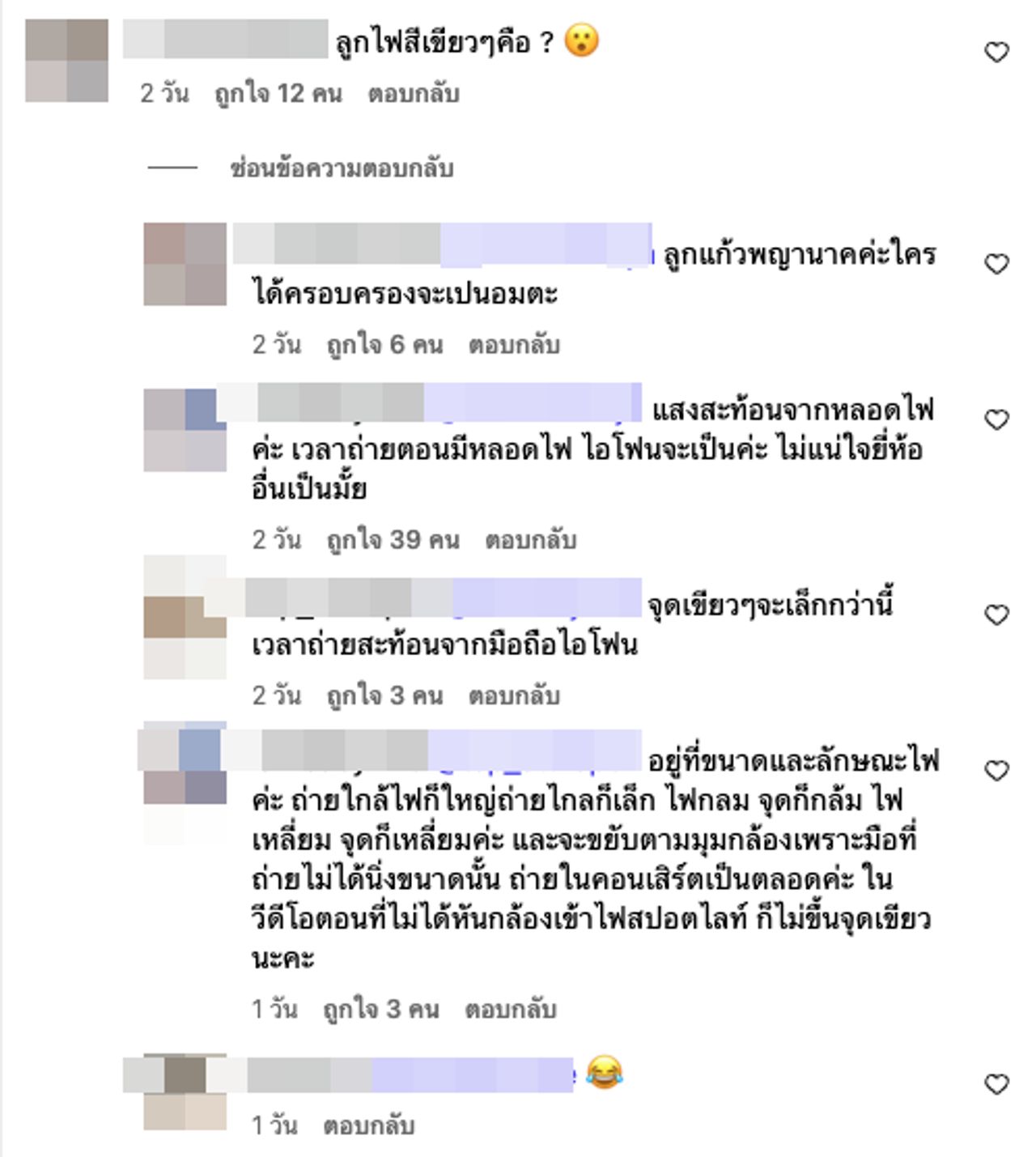Like the long reply starting อยู่ที่ขนาดและลักษณะไฟ
This screenshot has width=1036, height=1157.
coord(996,770)
